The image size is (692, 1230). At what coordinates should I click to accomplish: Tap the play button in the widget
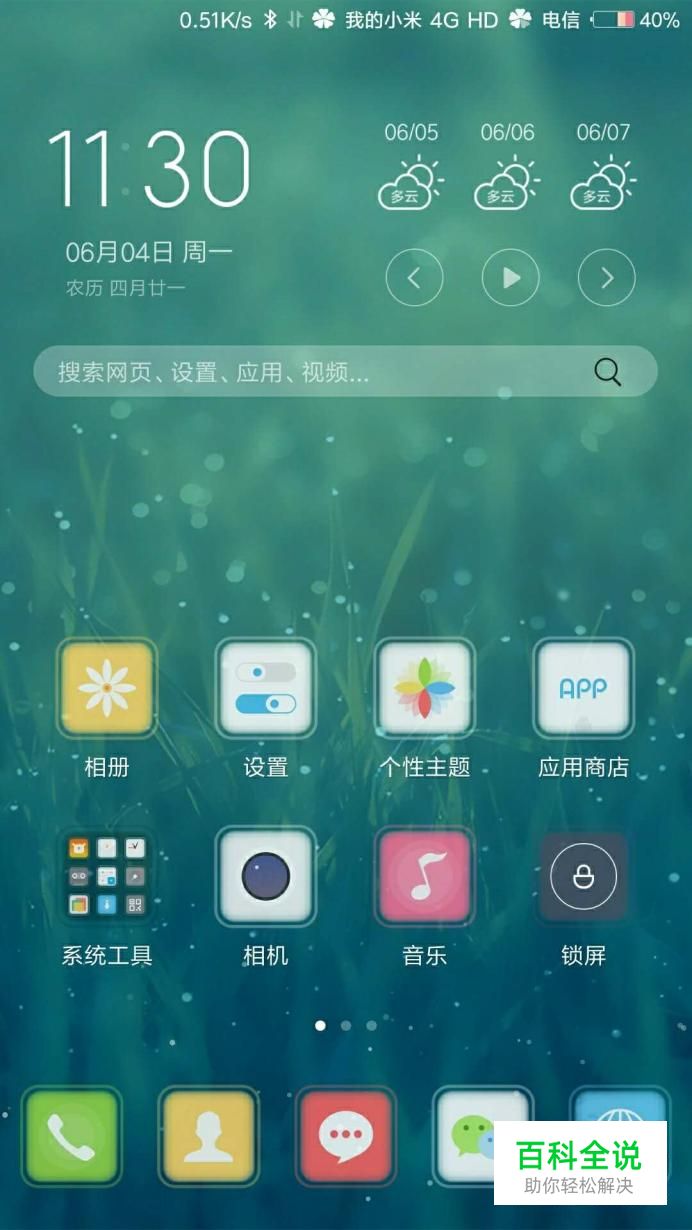coord(510,277)
